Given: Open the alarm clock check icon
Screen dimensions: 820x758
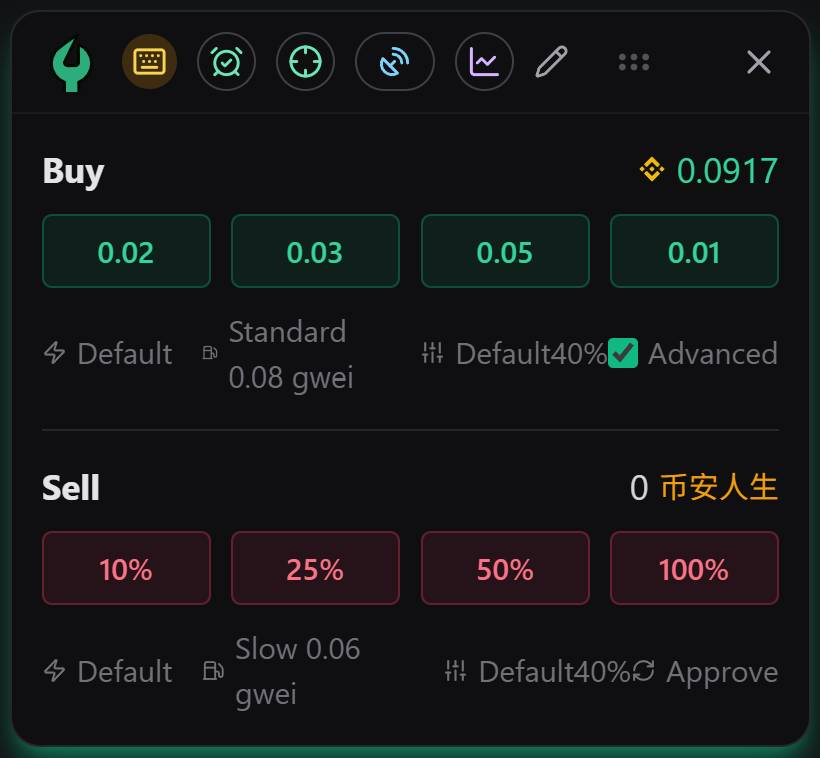Looking at the screenshot, I should (x=226, y=62).
